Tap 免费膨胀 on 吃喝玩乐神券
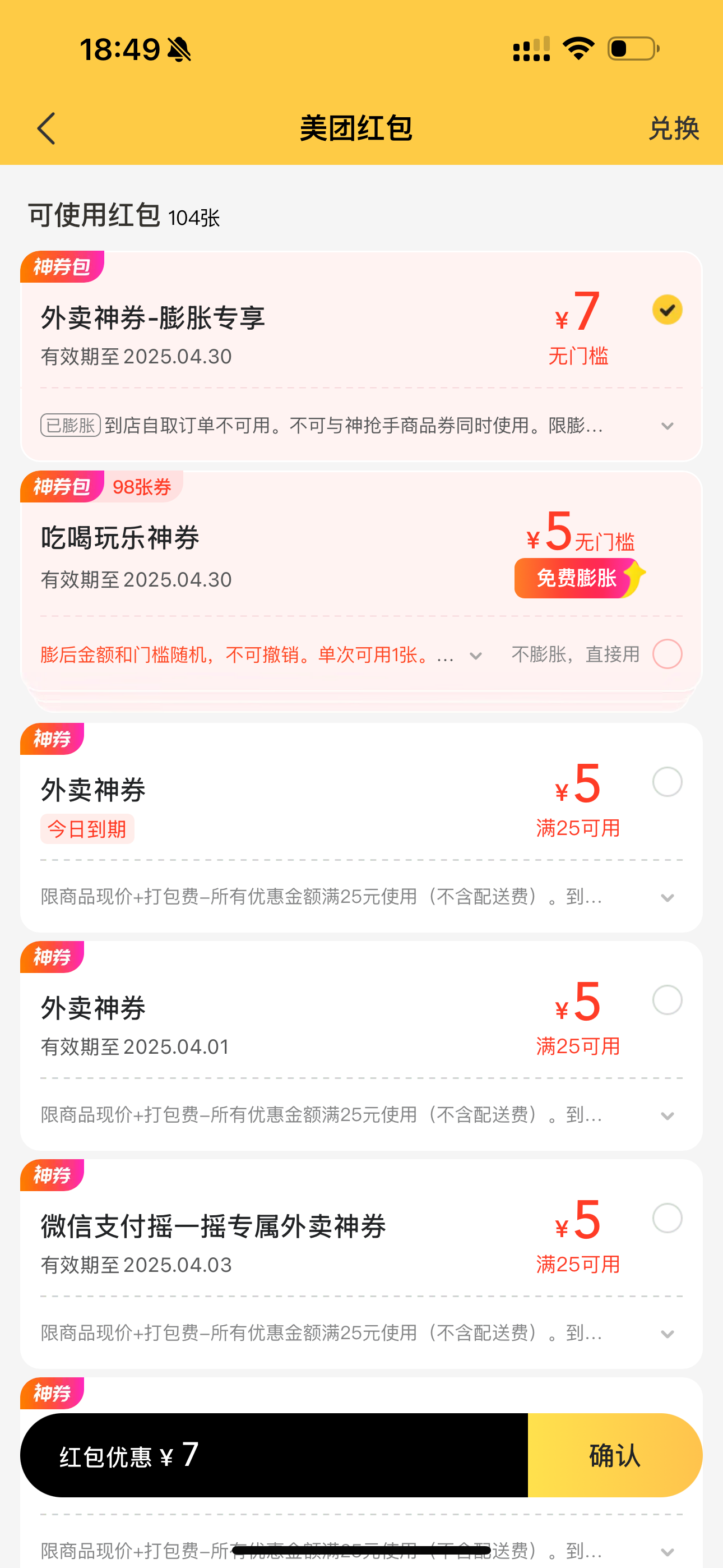 (579, 578)
